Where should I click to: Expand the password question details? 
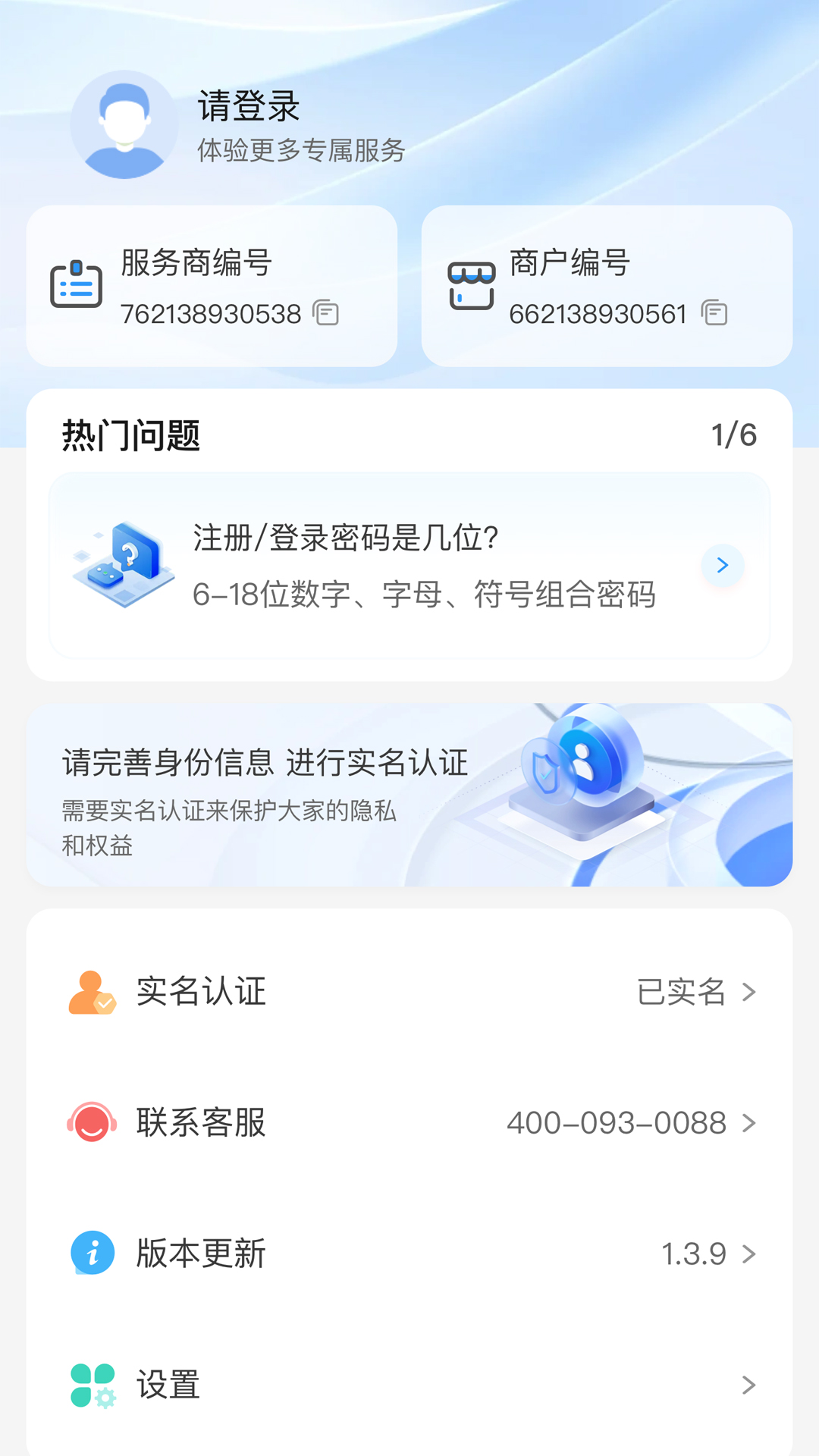pos(721,565)
